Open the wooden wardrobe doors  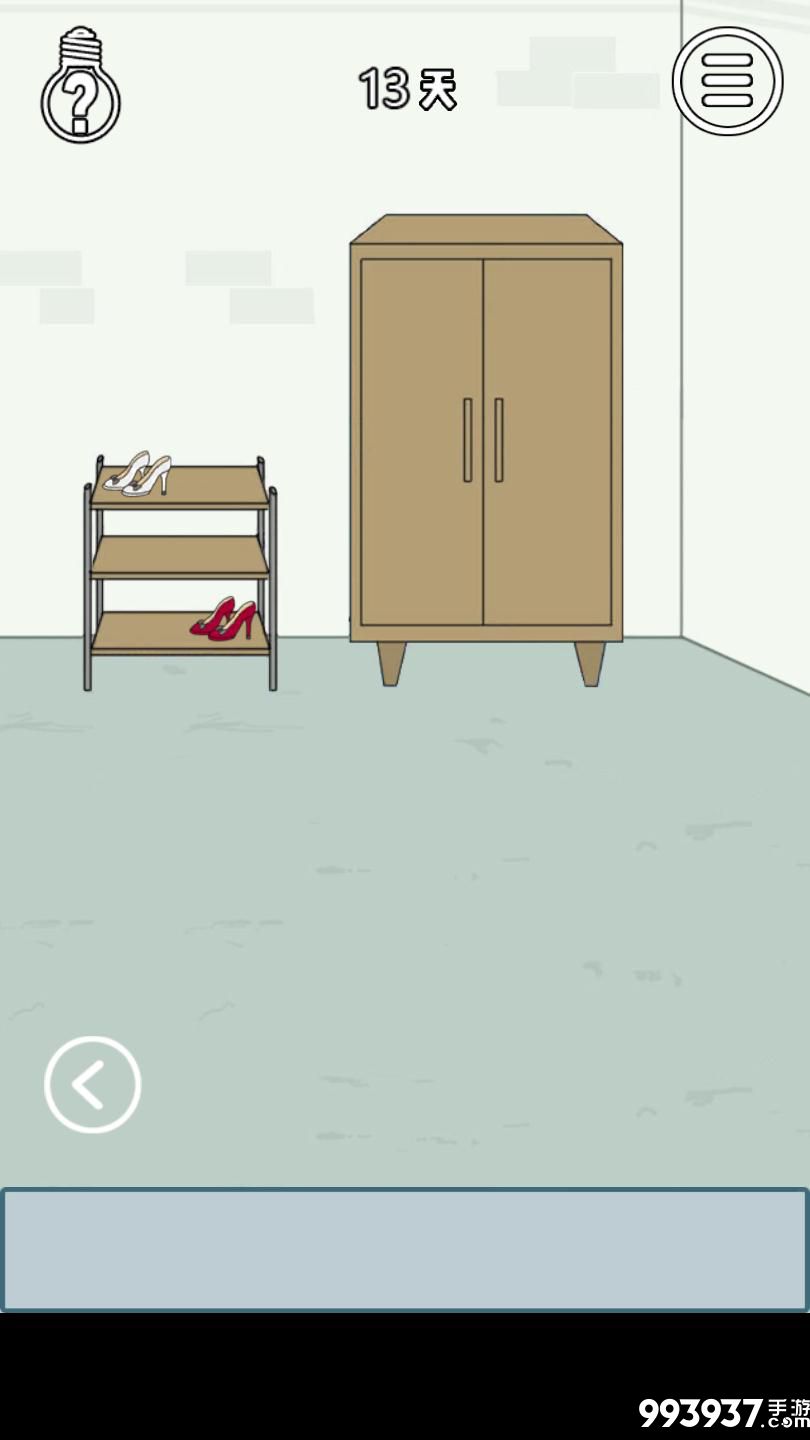[x=485, y=440]
